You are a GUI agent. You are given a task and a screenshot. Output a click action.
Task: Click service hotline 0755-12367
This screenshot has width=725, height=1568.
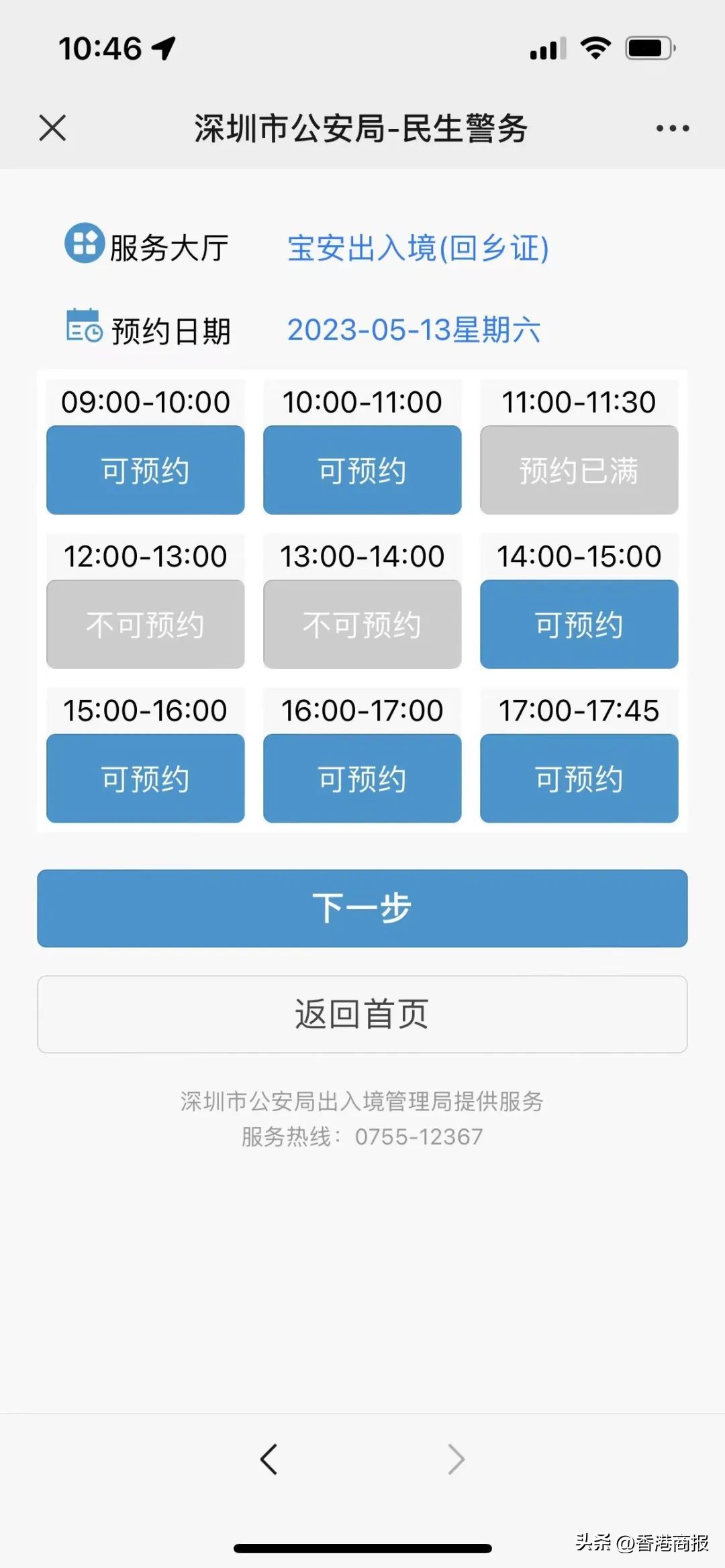(418, 1135)
